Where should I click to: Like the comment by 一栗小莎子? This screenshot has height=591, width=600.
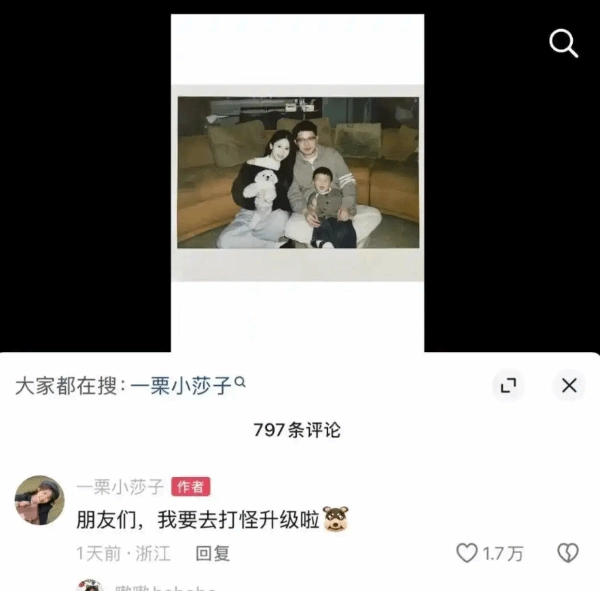coord(467,553)
